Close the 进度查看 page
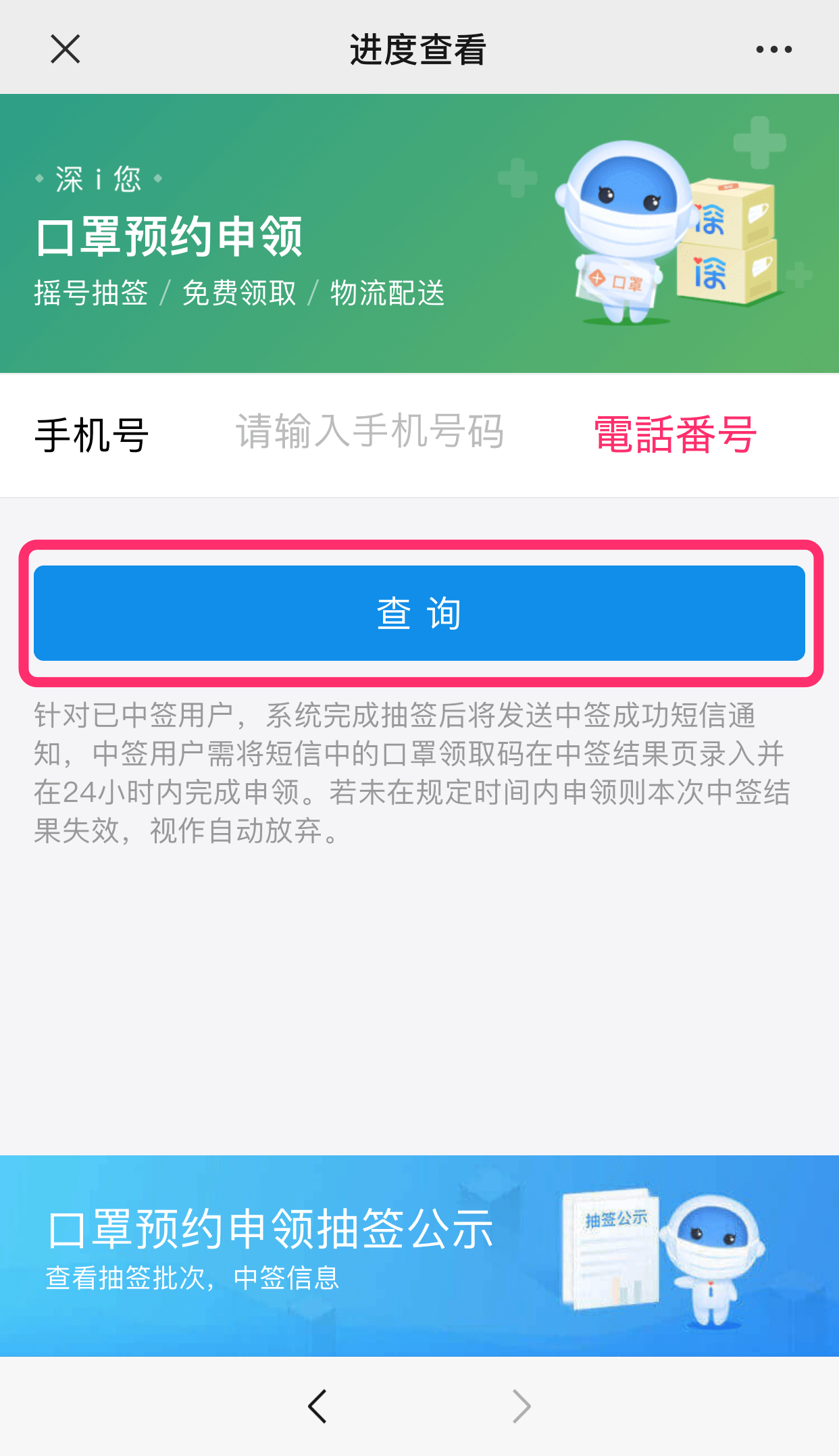Viewport: 839px width, 1456px height. coord(66,49)
